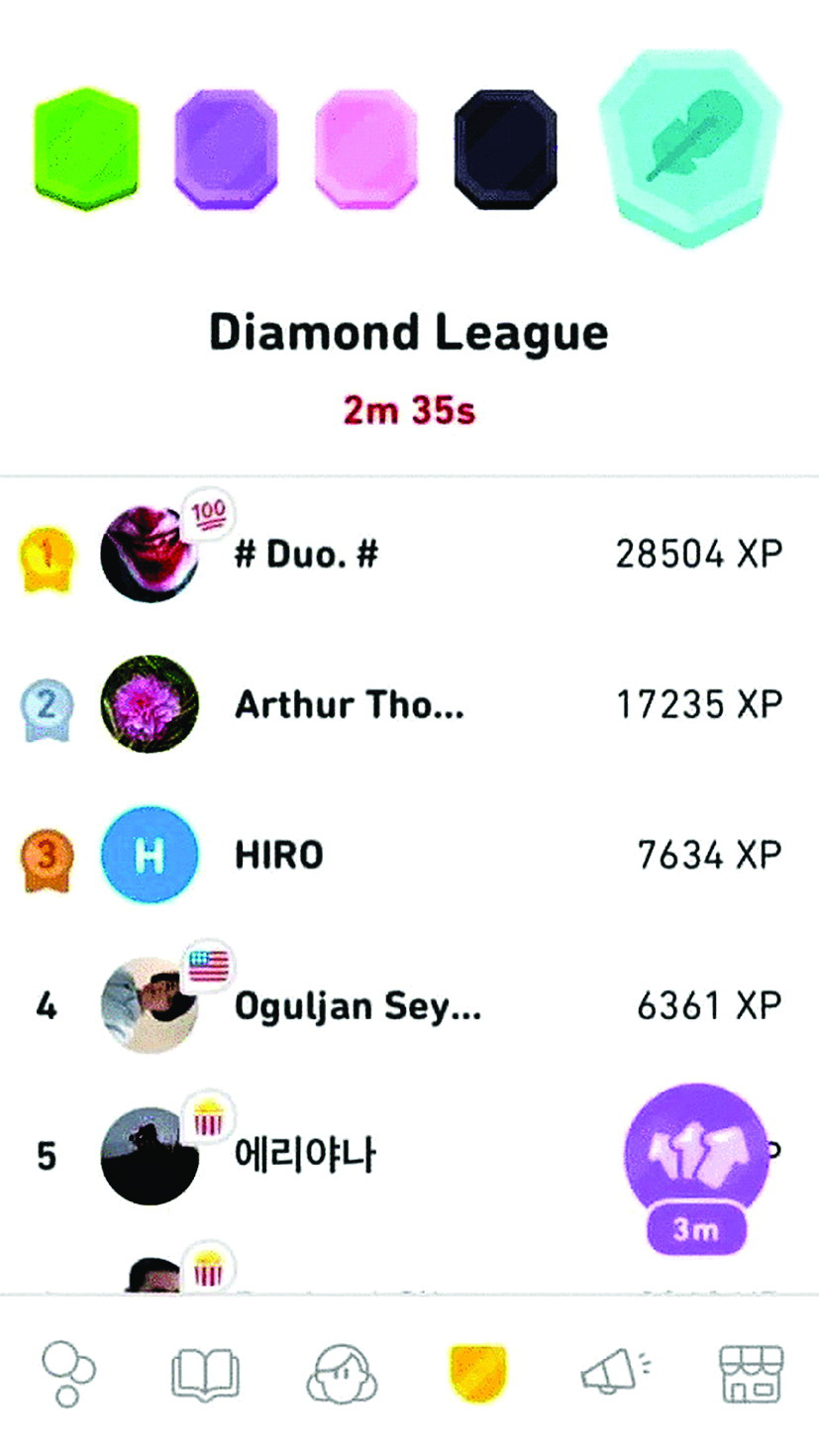Image resolution: width=819 pixels, height=1456 pixels.
Task: View Arthur Tho... leaderboard profile
Action: point(349,705)
